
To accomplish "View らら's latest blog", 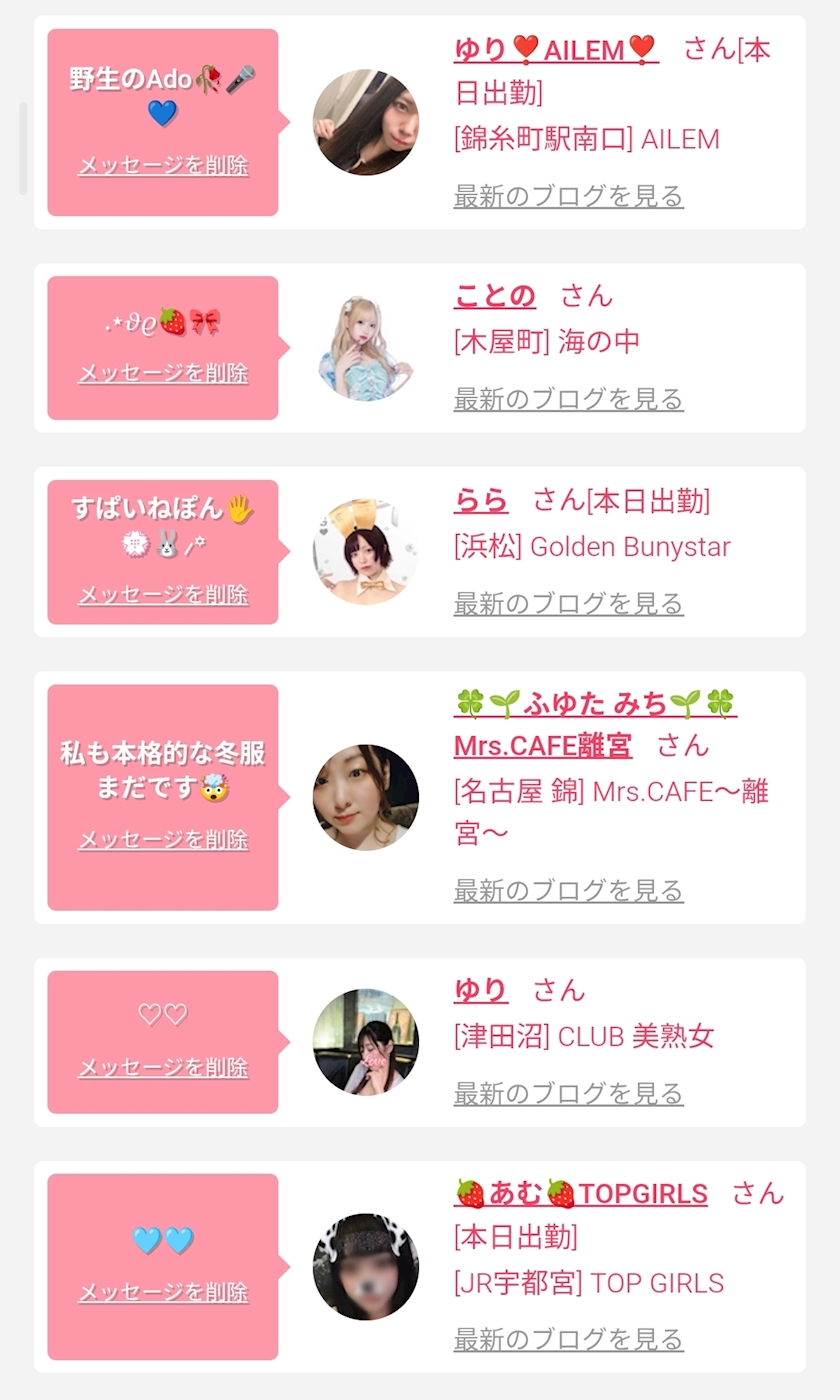I will click(568, 604).
